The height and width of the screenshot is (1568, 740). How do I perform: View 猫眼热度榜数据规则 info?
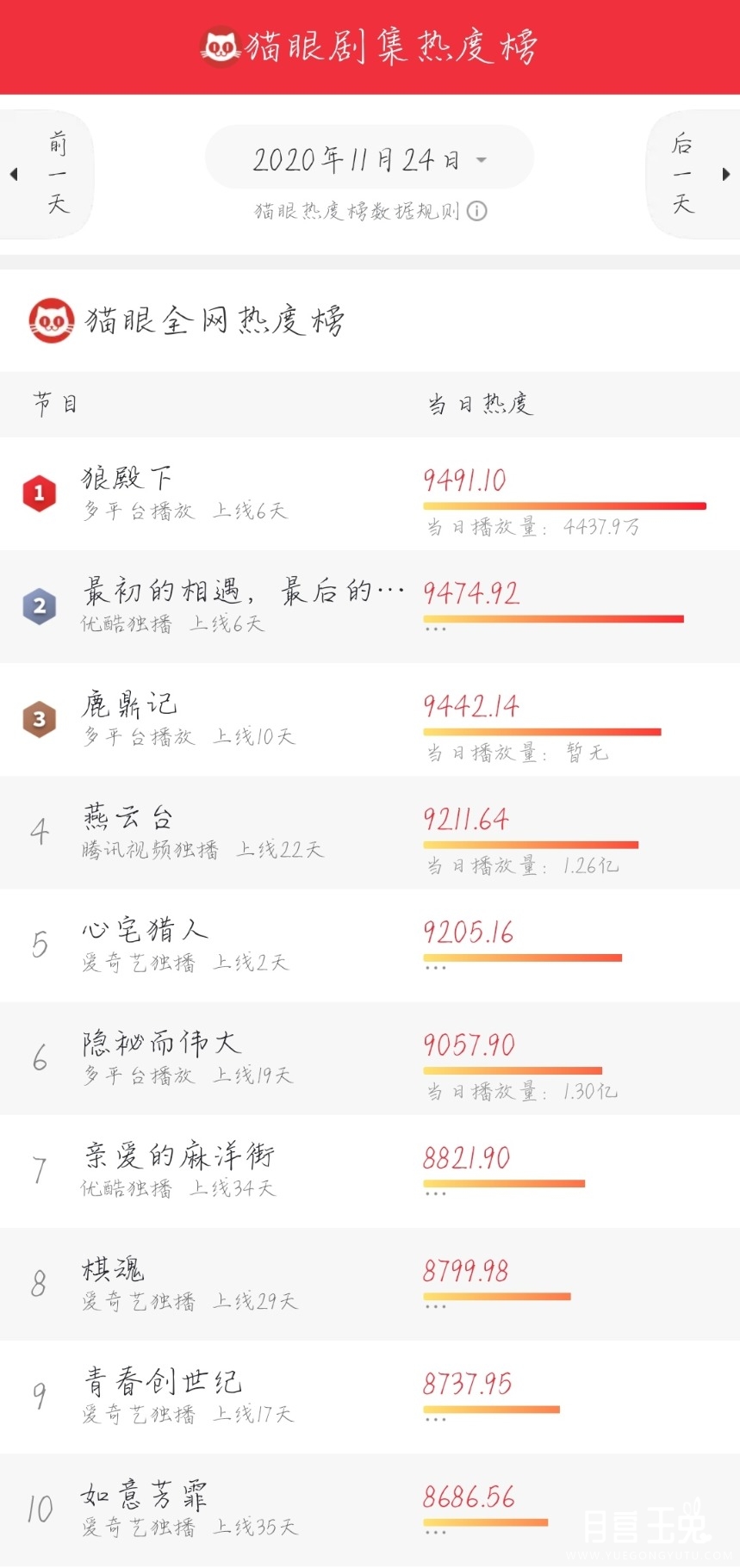point(370,211)
